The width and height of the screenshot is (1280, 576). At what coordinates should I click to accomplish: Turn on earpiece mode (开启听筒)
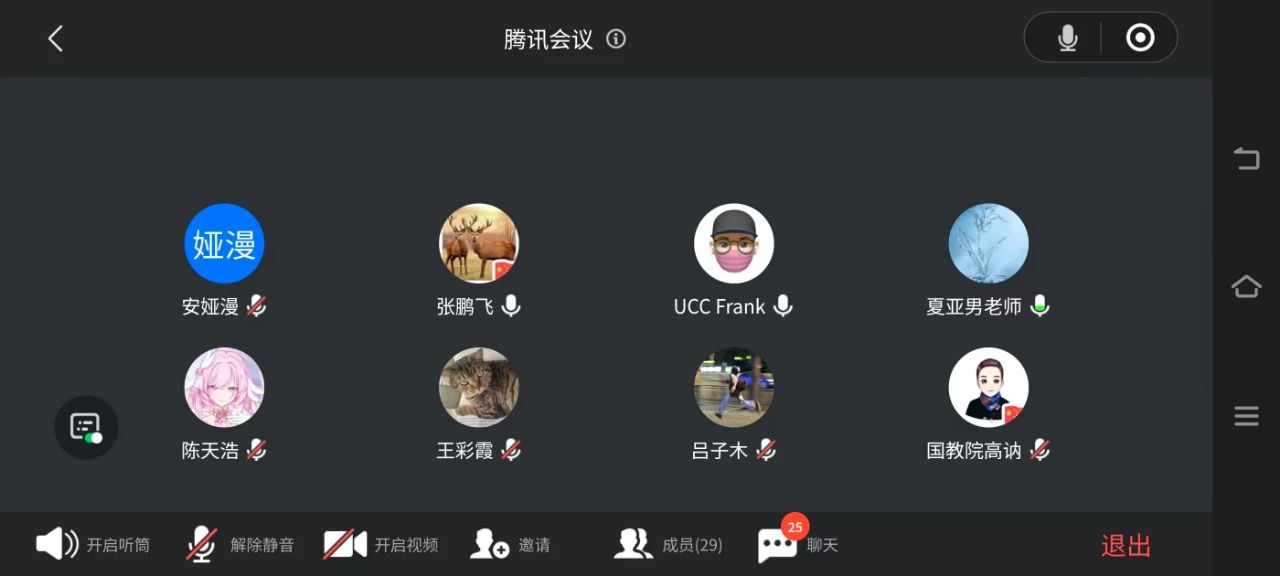pos(92,545)
